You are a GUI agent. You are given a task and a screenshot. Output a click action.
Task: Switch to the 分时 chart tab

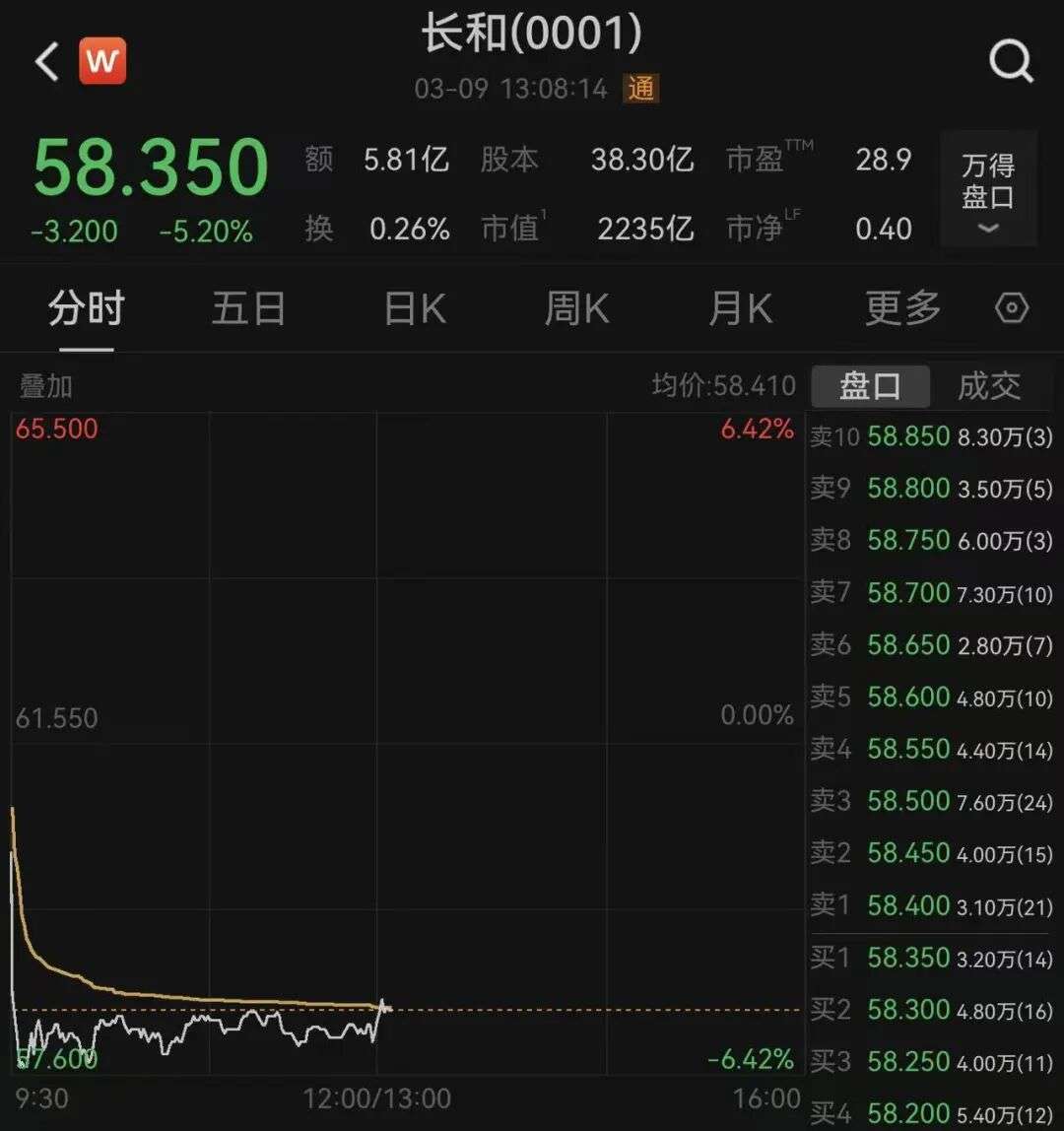click(x=87, y=308)
